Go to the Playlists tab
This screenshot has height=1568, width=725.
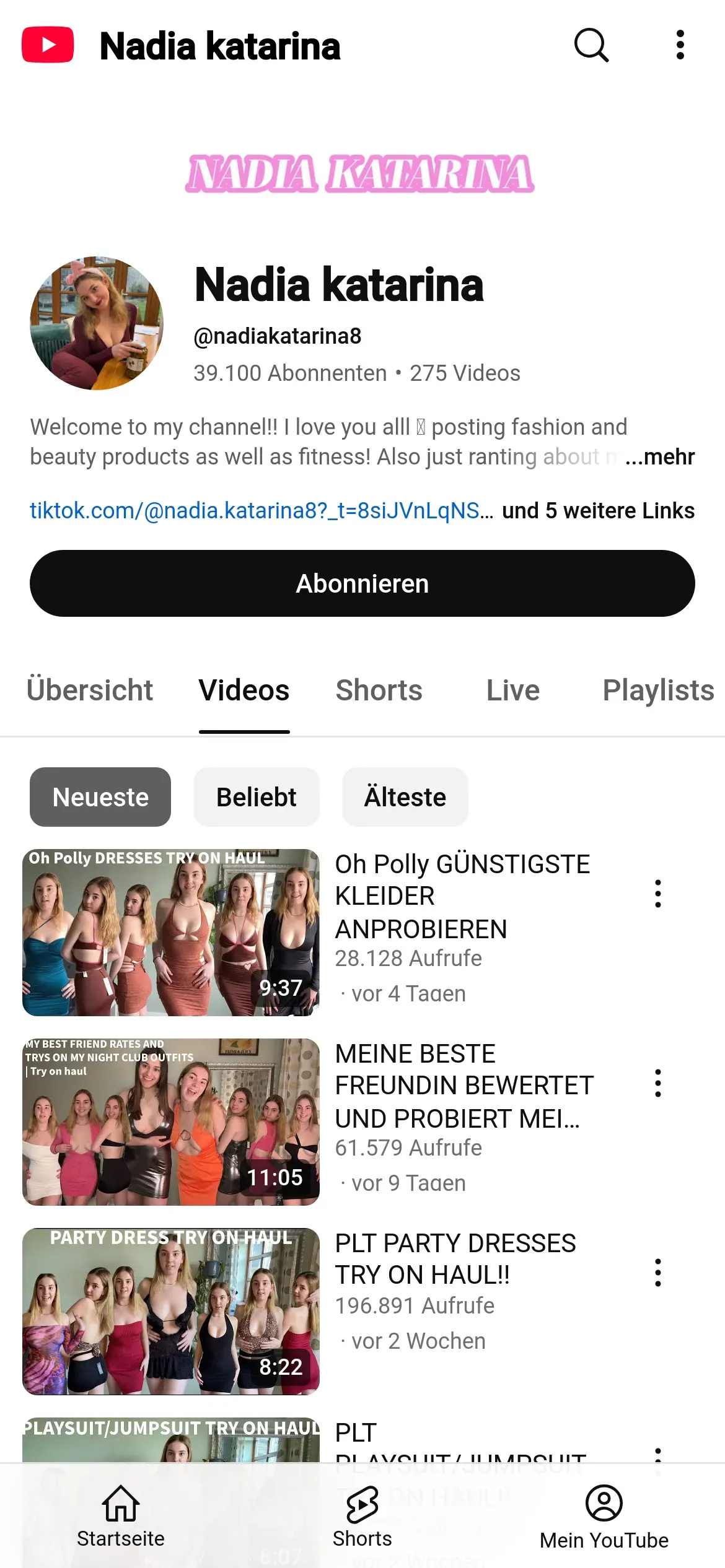coord(658,690)
